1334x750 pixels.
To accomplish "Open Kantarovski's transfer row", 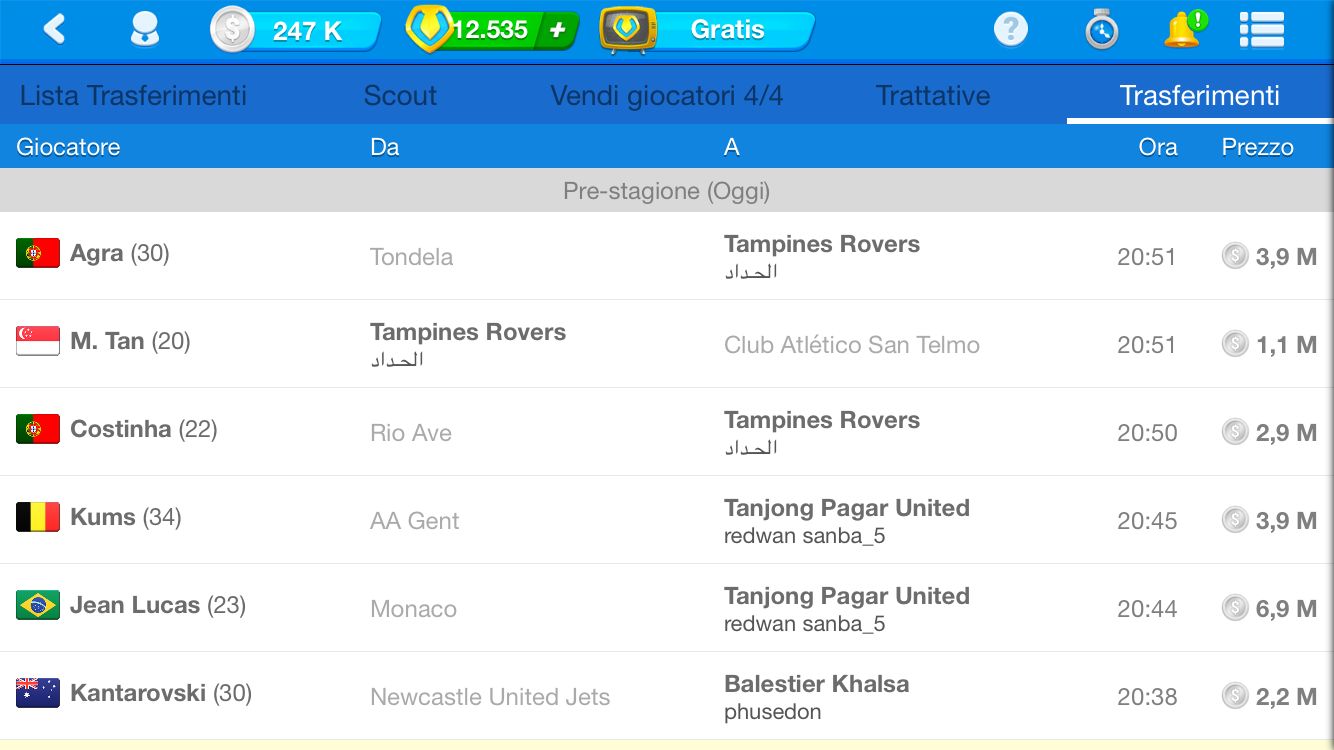I will coord(666,696).
